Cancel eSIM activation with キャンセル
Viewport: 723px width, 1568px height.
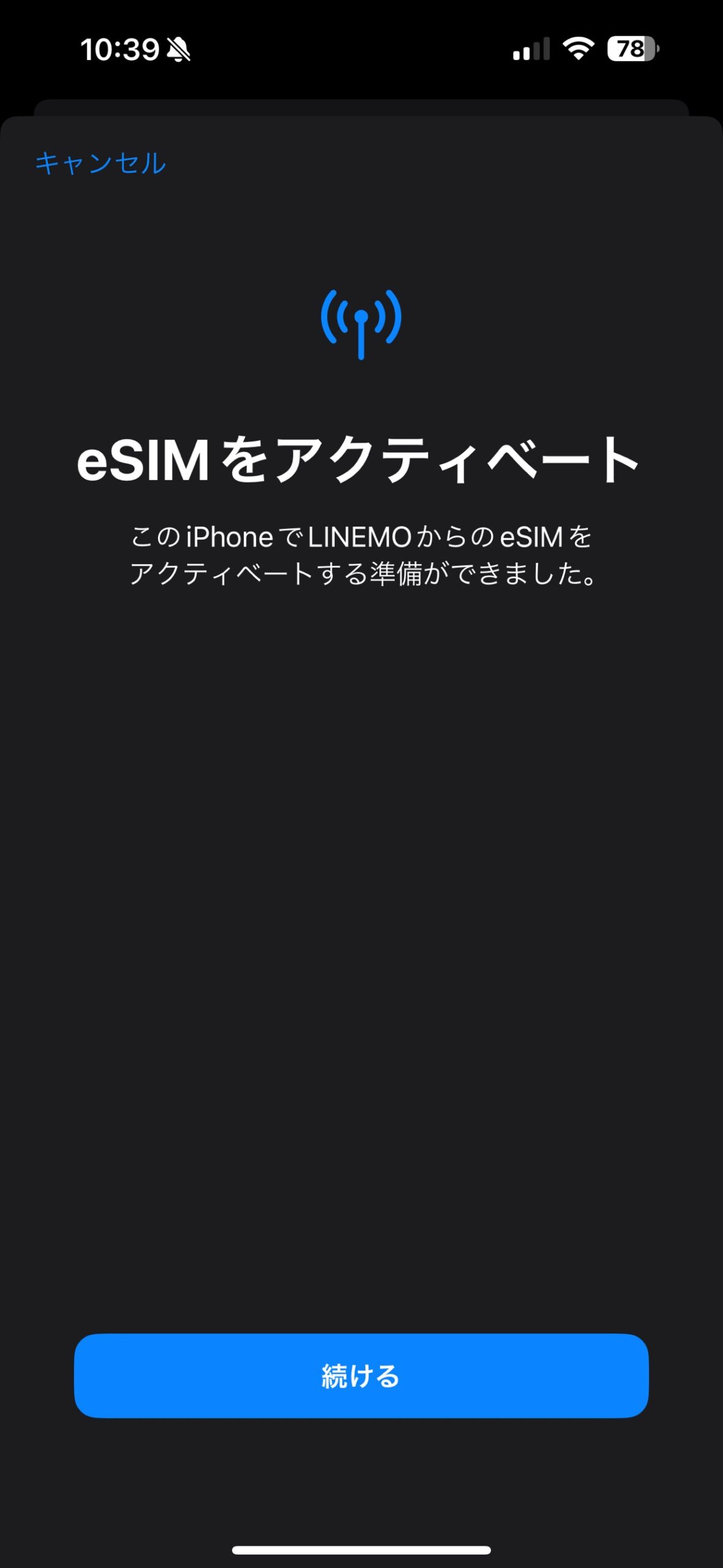click(100, 163)
